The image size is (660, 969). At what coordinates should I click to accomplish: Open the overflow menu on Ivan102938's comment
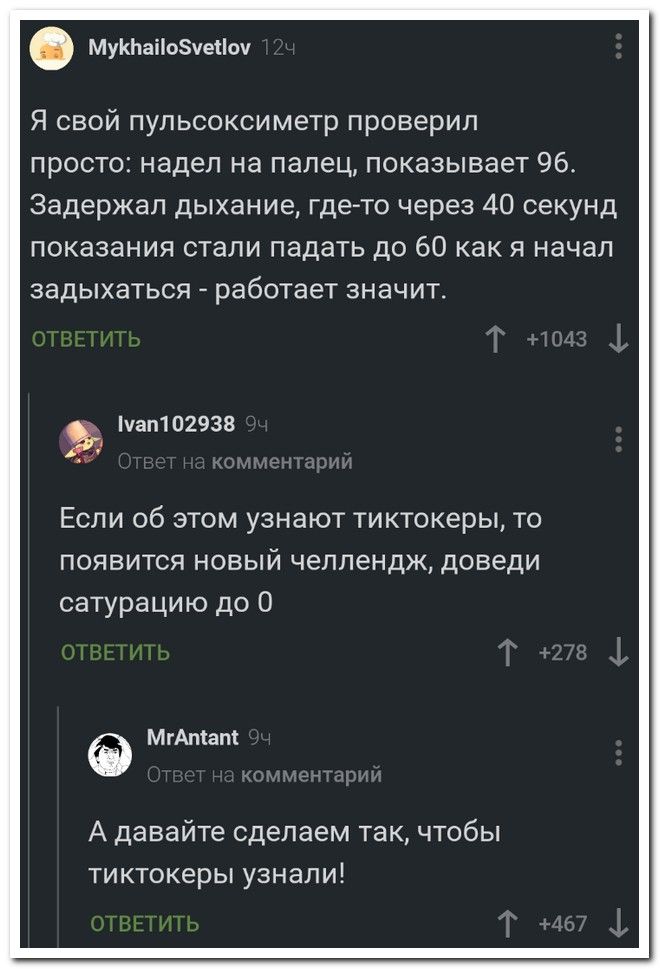pos(619,440)
